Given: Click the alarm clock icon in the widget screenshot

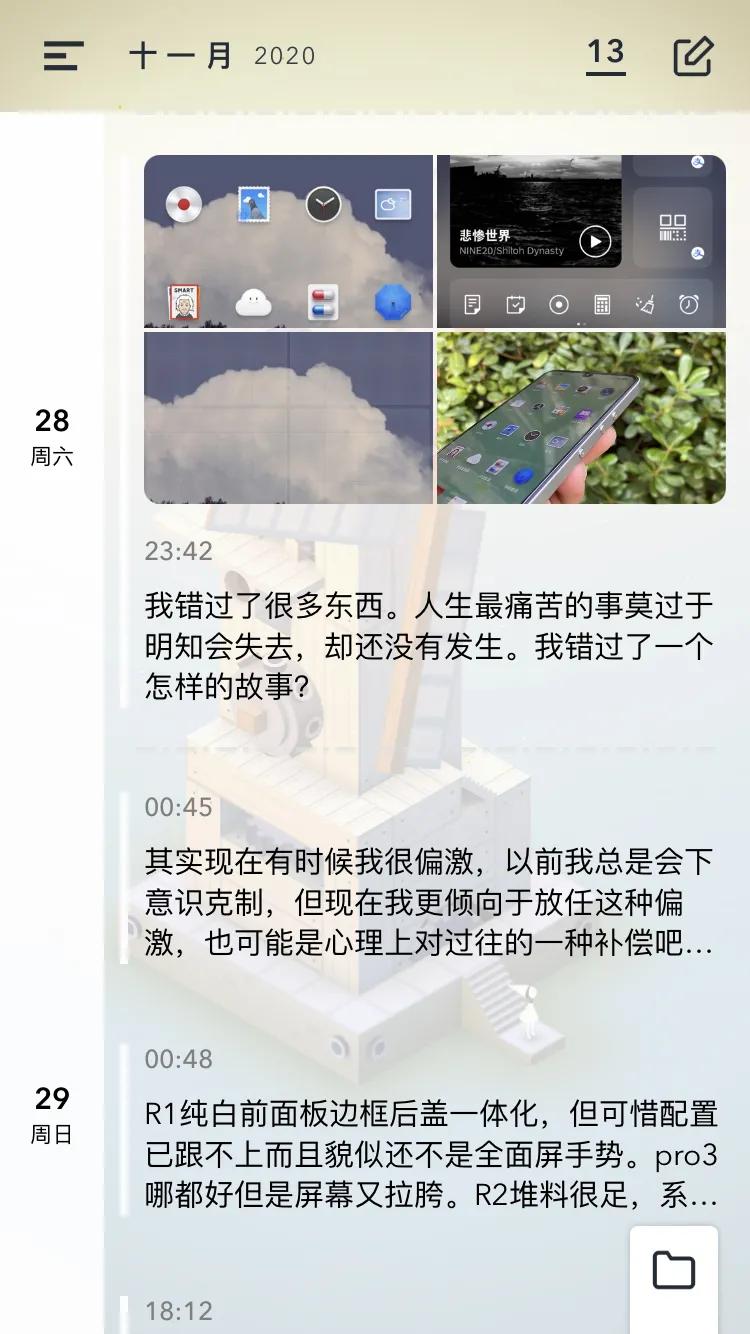Looking at the screenshot, I should pyautogui.click(x=690, y=304).
